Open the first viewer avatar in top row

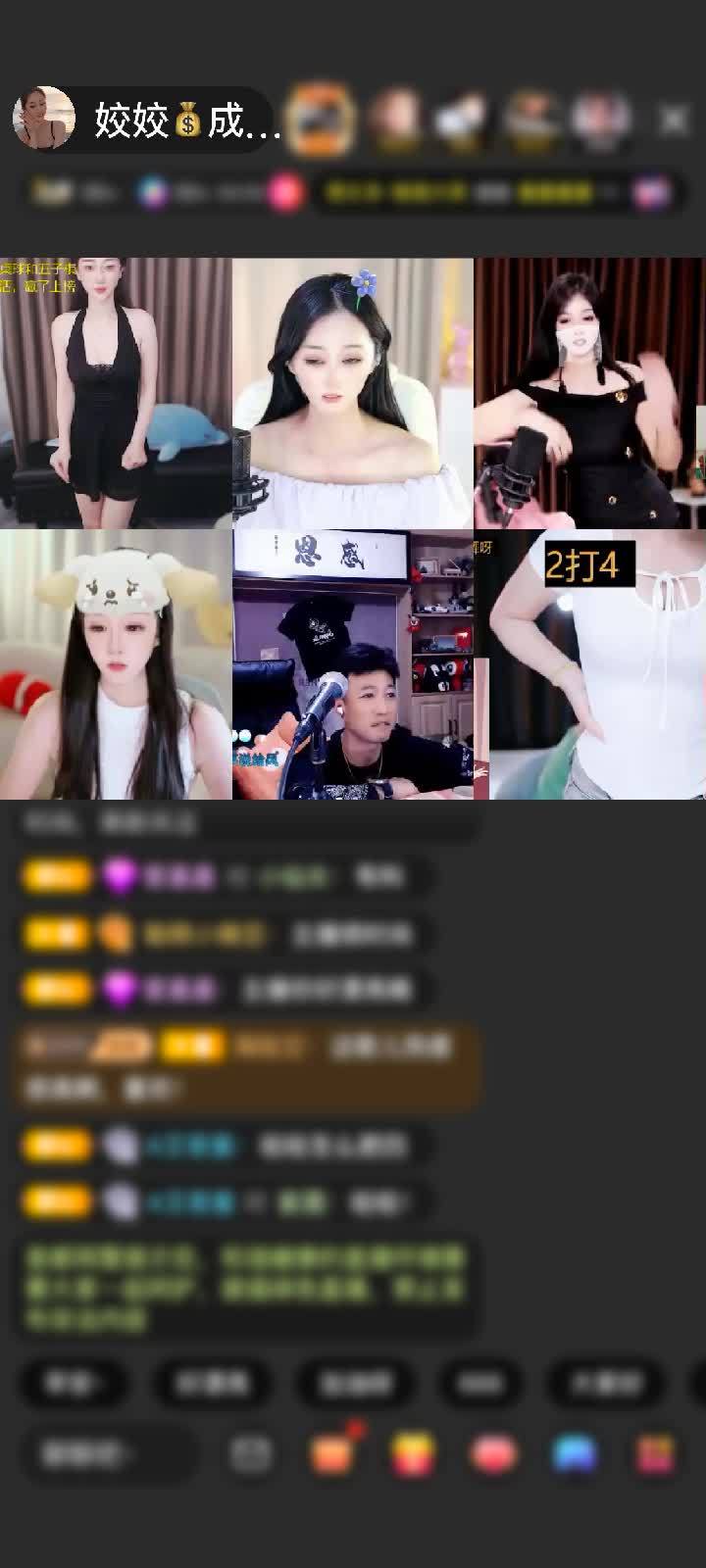pos(324,119)
